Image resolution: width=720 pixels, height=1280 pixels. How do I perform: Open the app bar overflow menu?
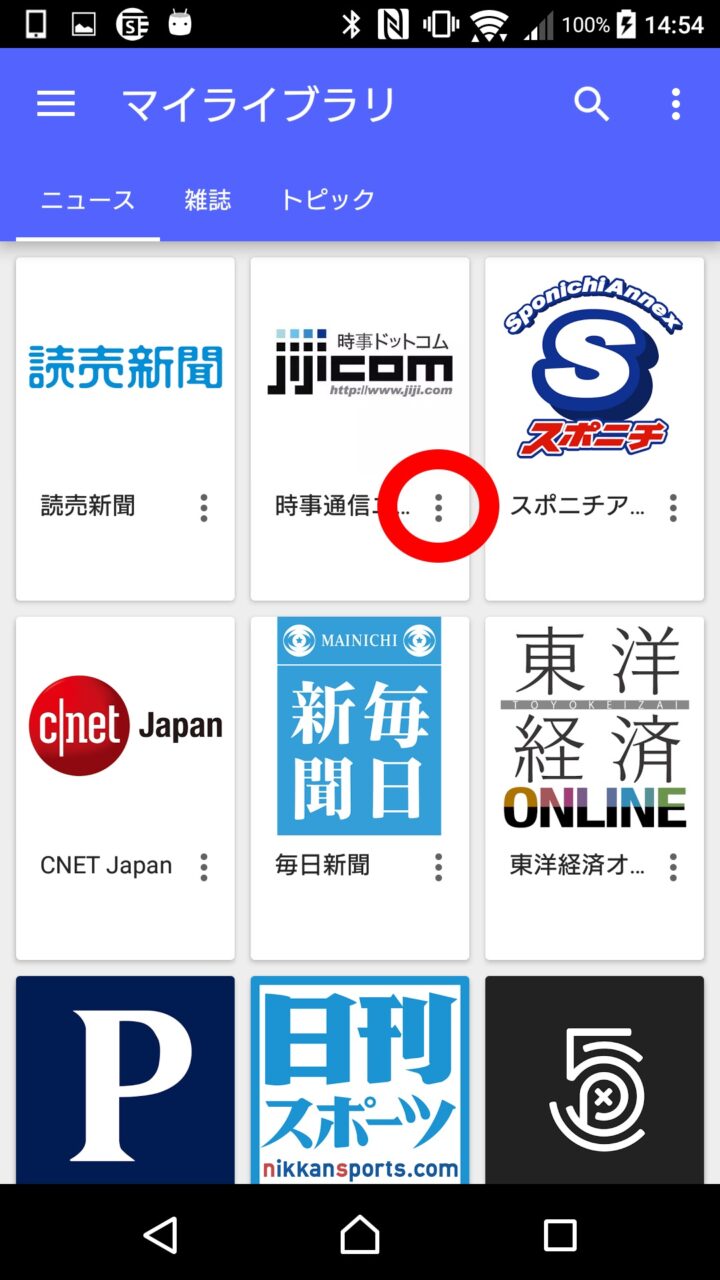pos(676,104)
